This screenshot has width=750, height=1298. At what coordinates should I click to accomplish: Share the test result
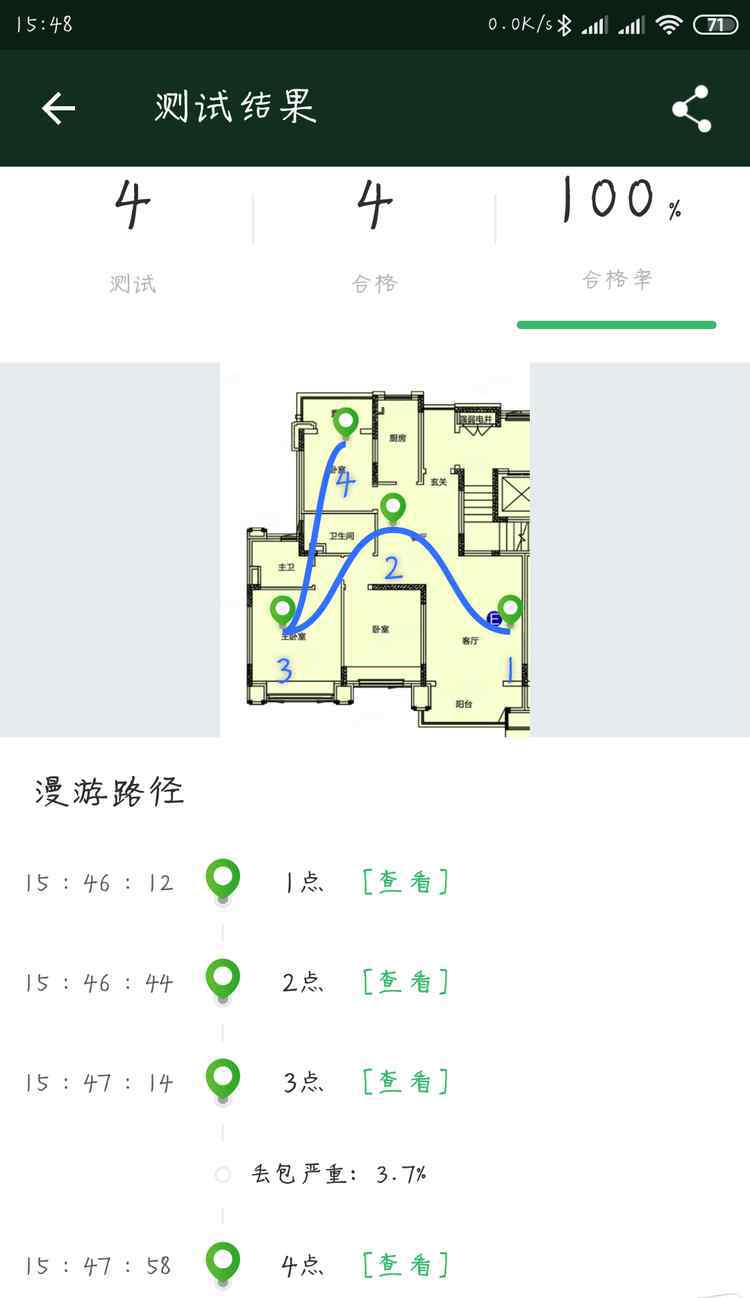pyautogui.click(x=691, y=108)
